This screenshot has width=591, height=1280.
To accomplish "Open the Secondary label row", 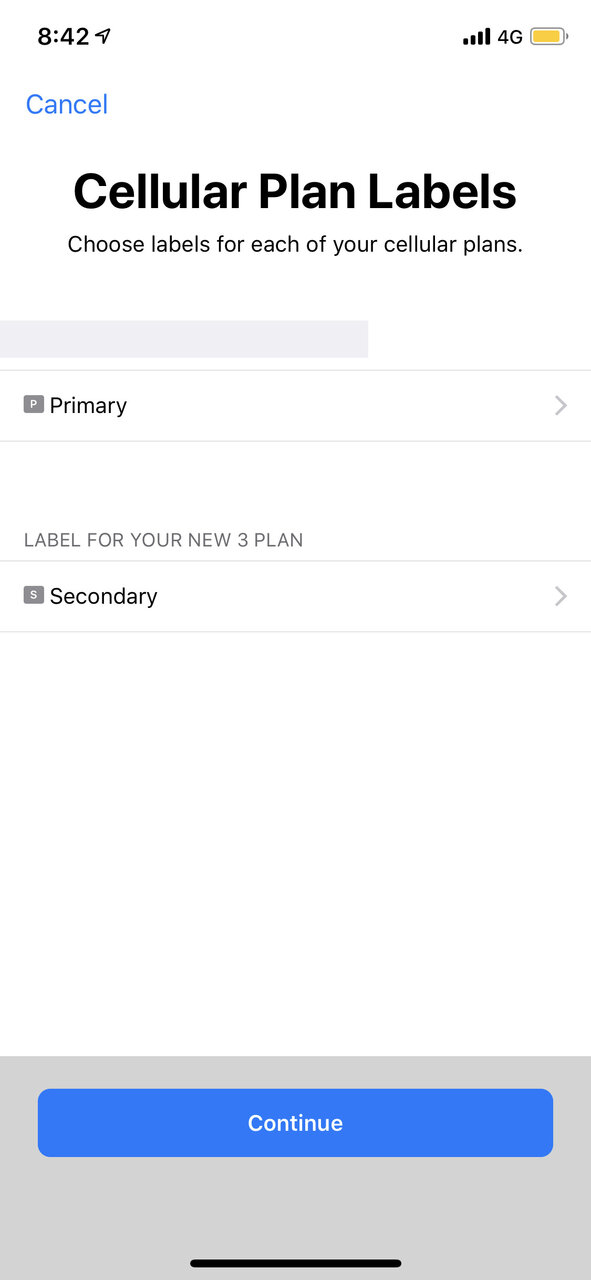I will click(295, 596).
